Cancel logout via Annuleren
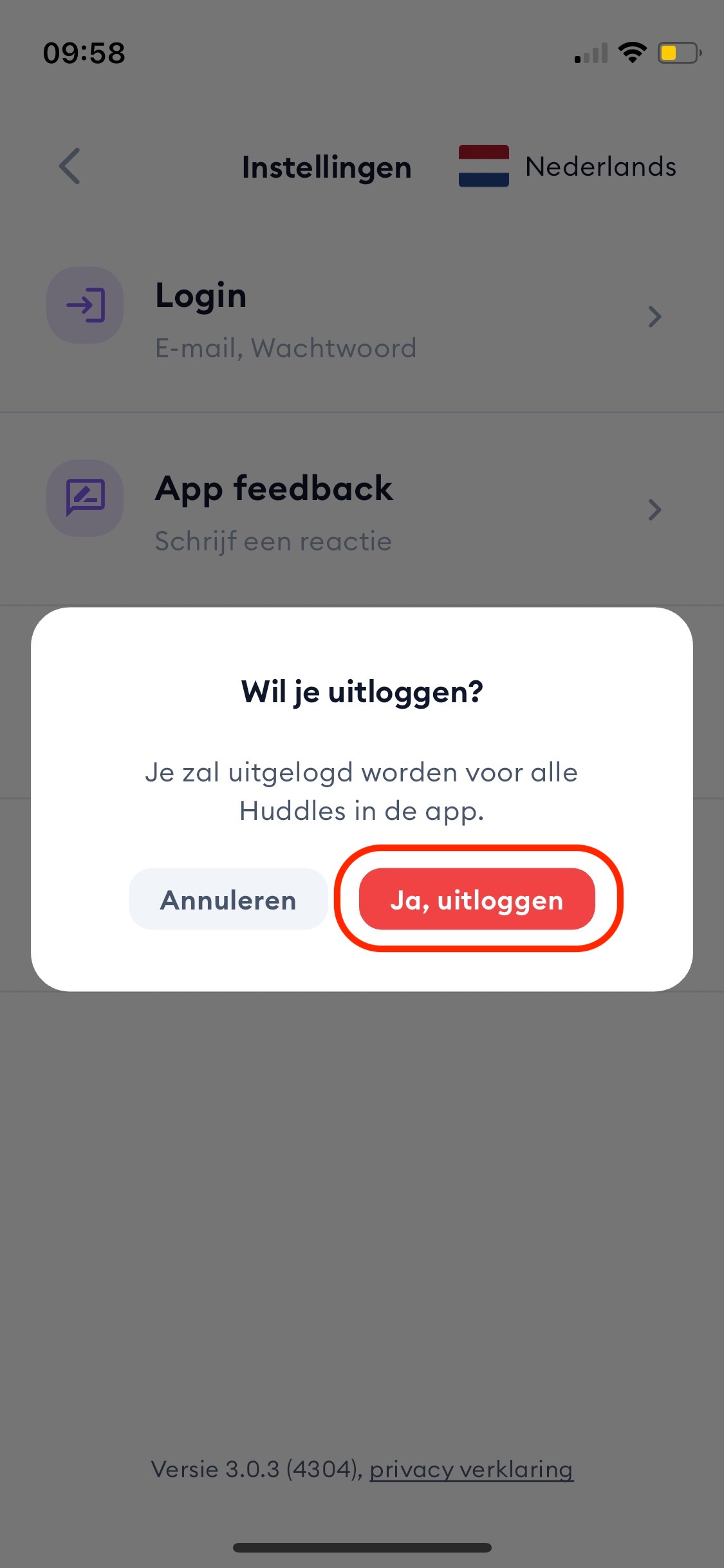The width and height of the screenshot is (724, 1568). click(x=228, y=899)
